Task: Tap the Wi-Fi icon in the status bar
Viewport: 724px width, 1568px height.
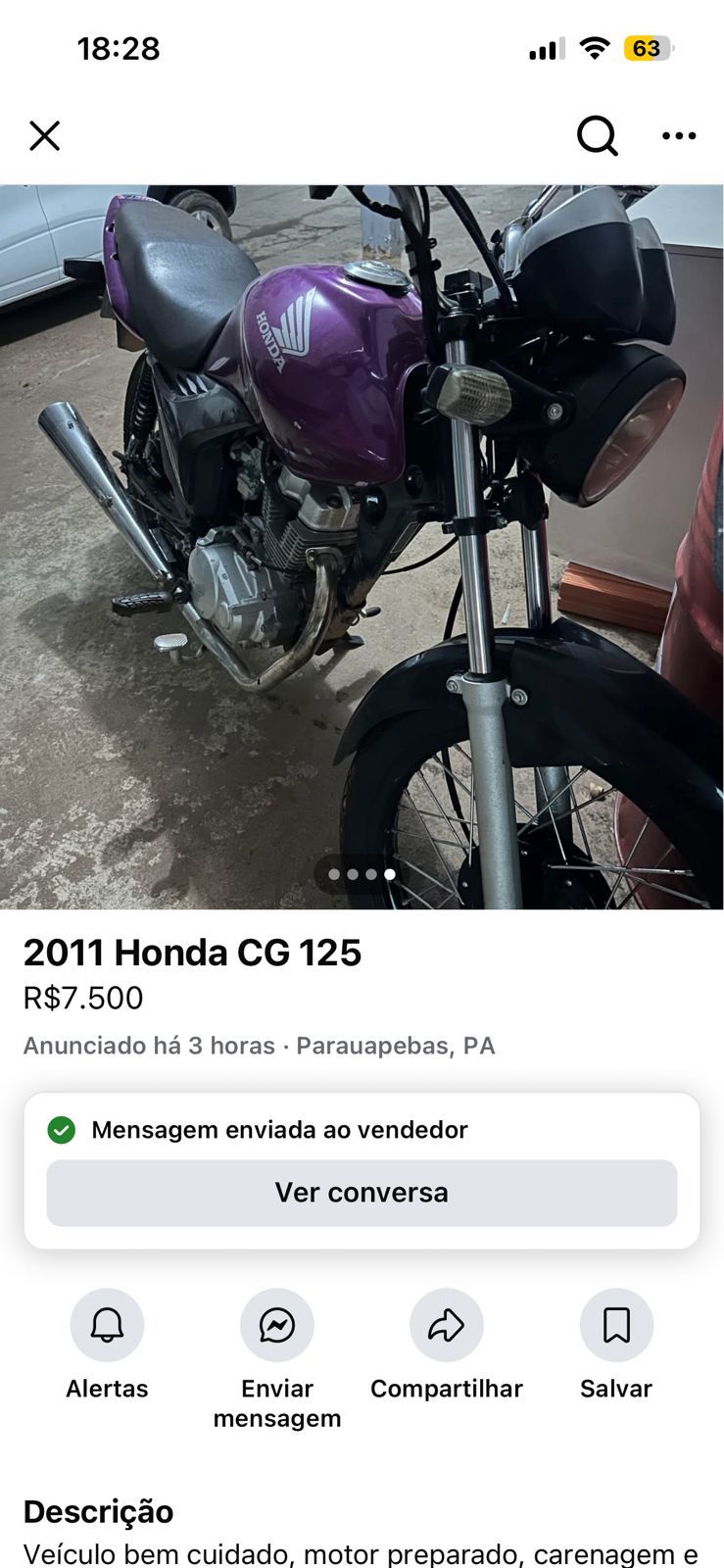Action: coord(594,47)
